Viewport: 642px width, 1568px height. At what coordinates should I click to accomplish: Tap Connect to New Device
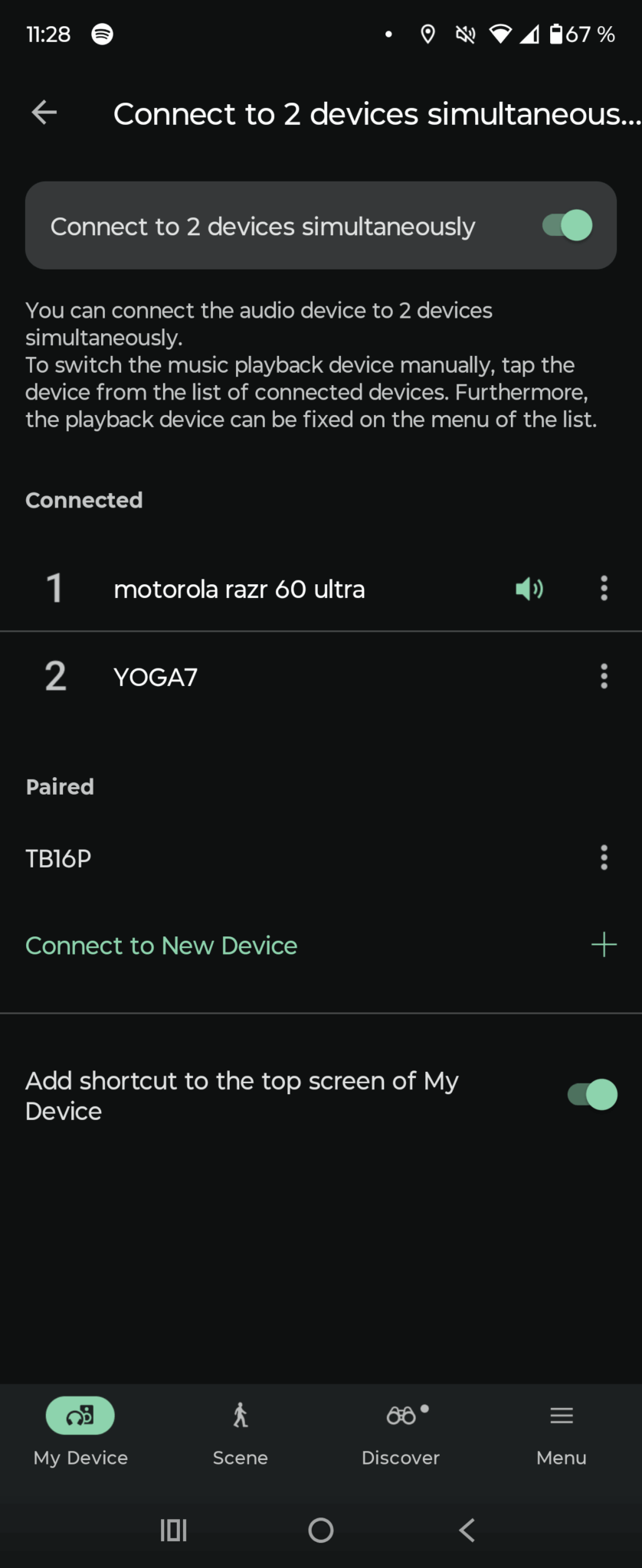(x=162, y=946)
